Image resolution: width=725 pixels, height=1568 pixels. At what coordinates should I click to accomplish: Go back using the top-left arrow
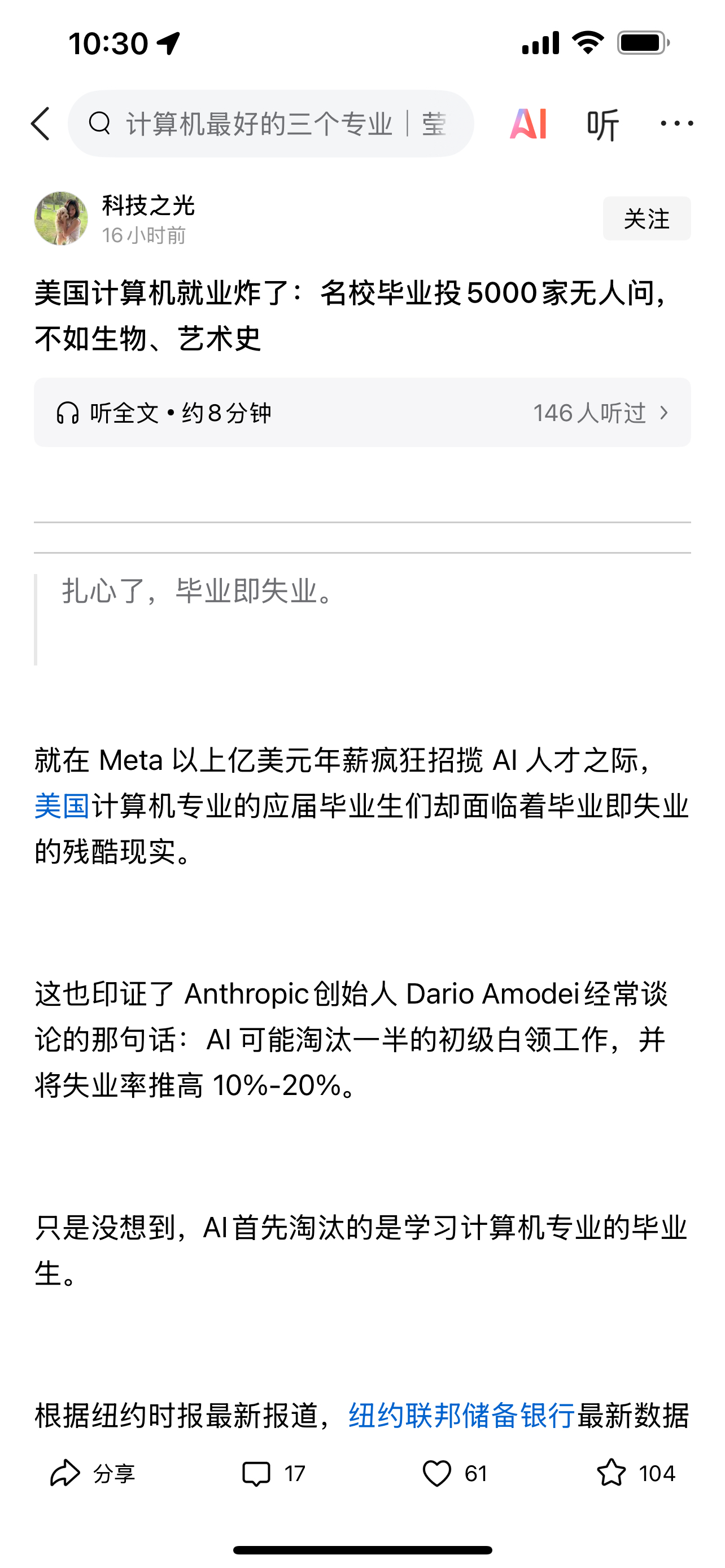coord(40,124)
